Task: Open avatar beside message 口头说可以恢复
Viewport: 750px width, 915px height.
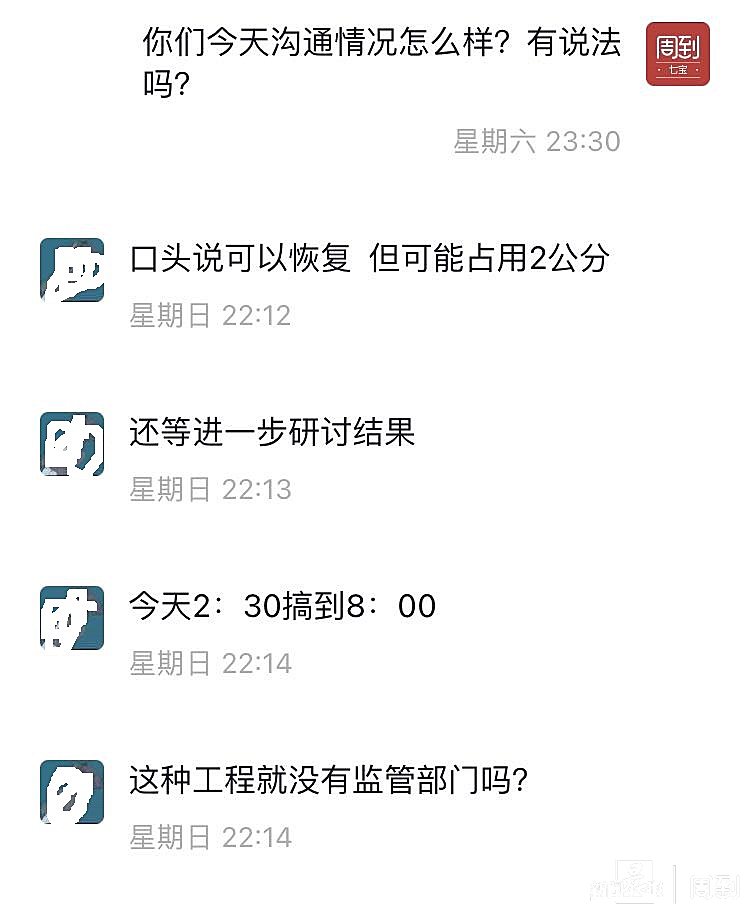Action: [72, 270]
